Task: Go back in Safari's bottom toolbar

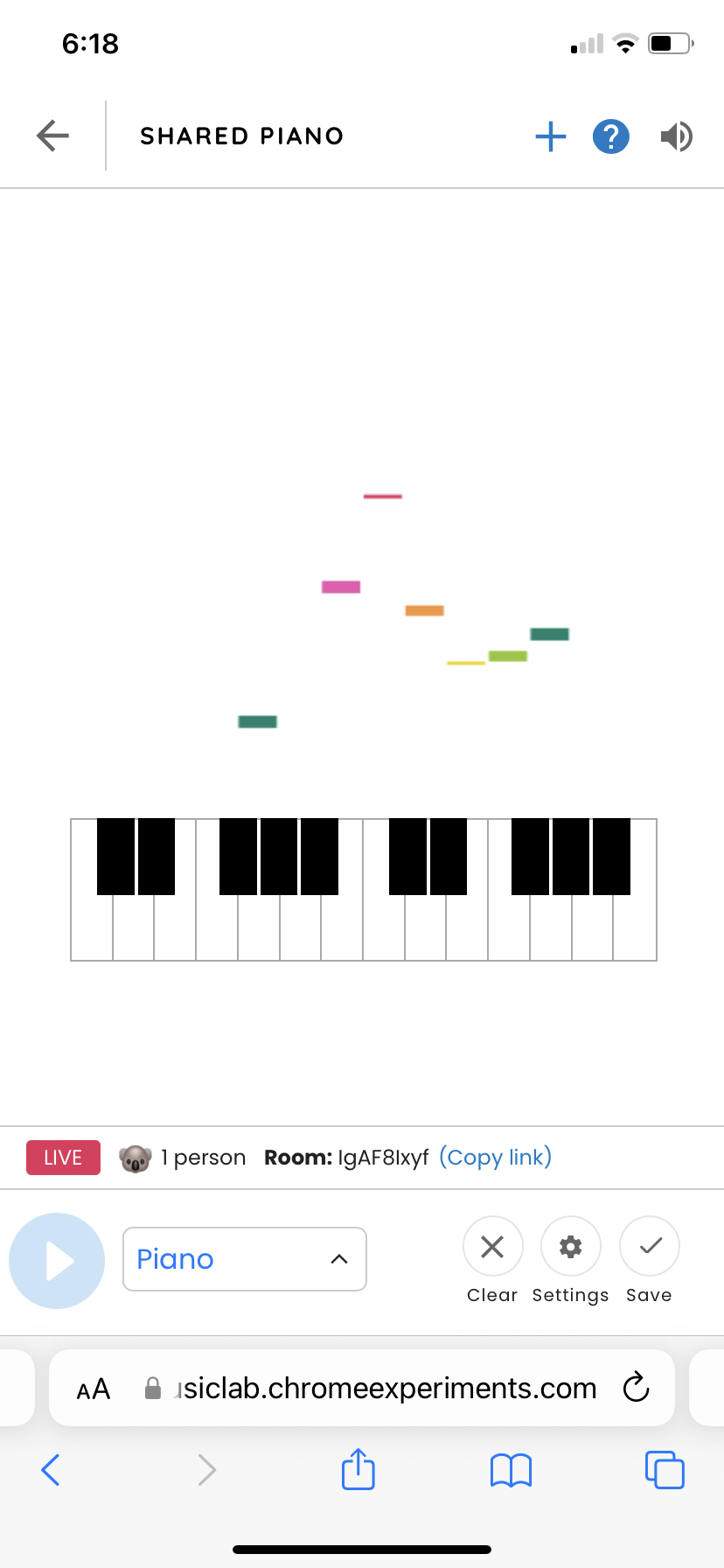Action: coord(51,1470)
